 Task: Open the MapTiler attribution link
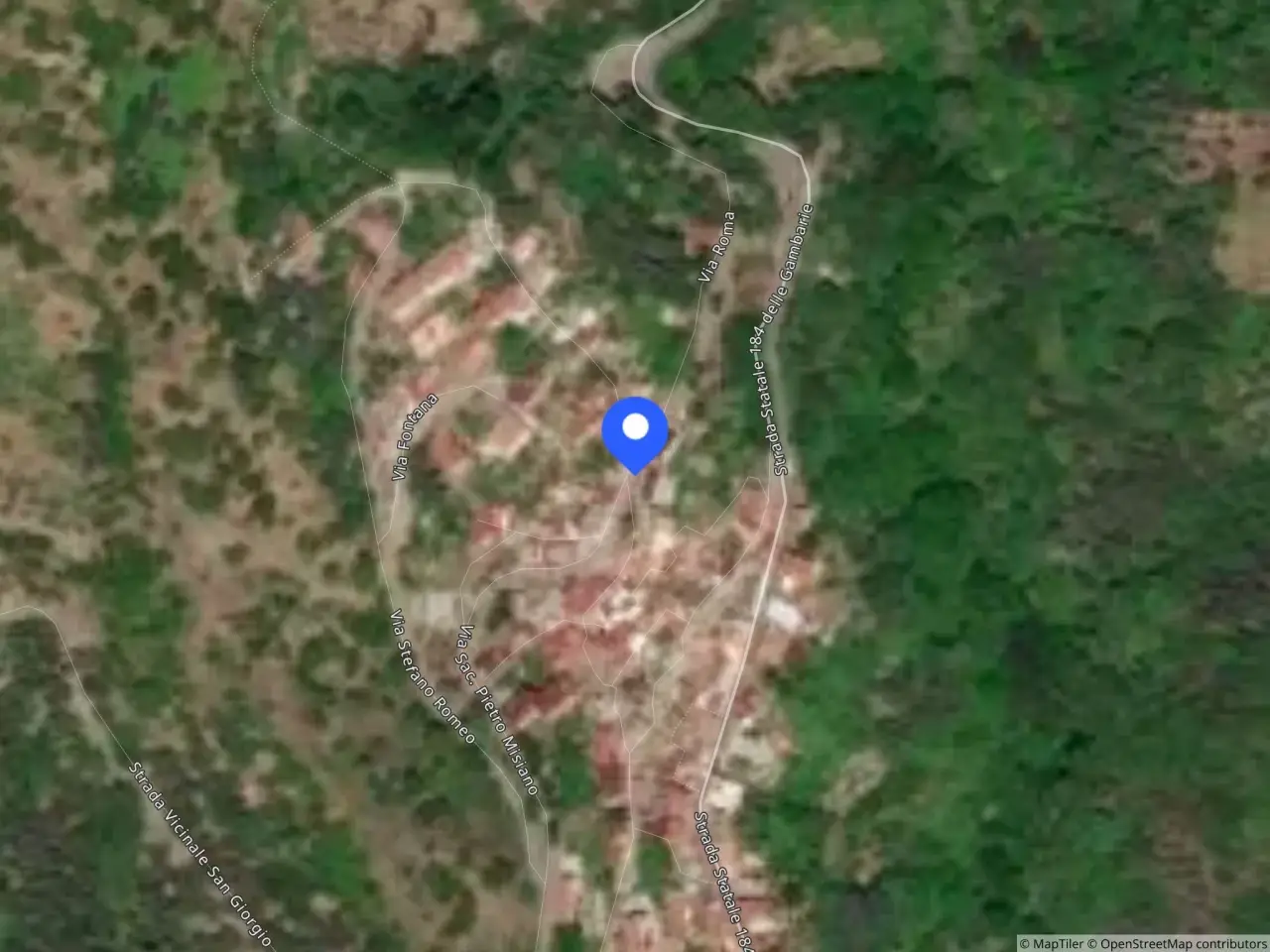point(1052,943)
